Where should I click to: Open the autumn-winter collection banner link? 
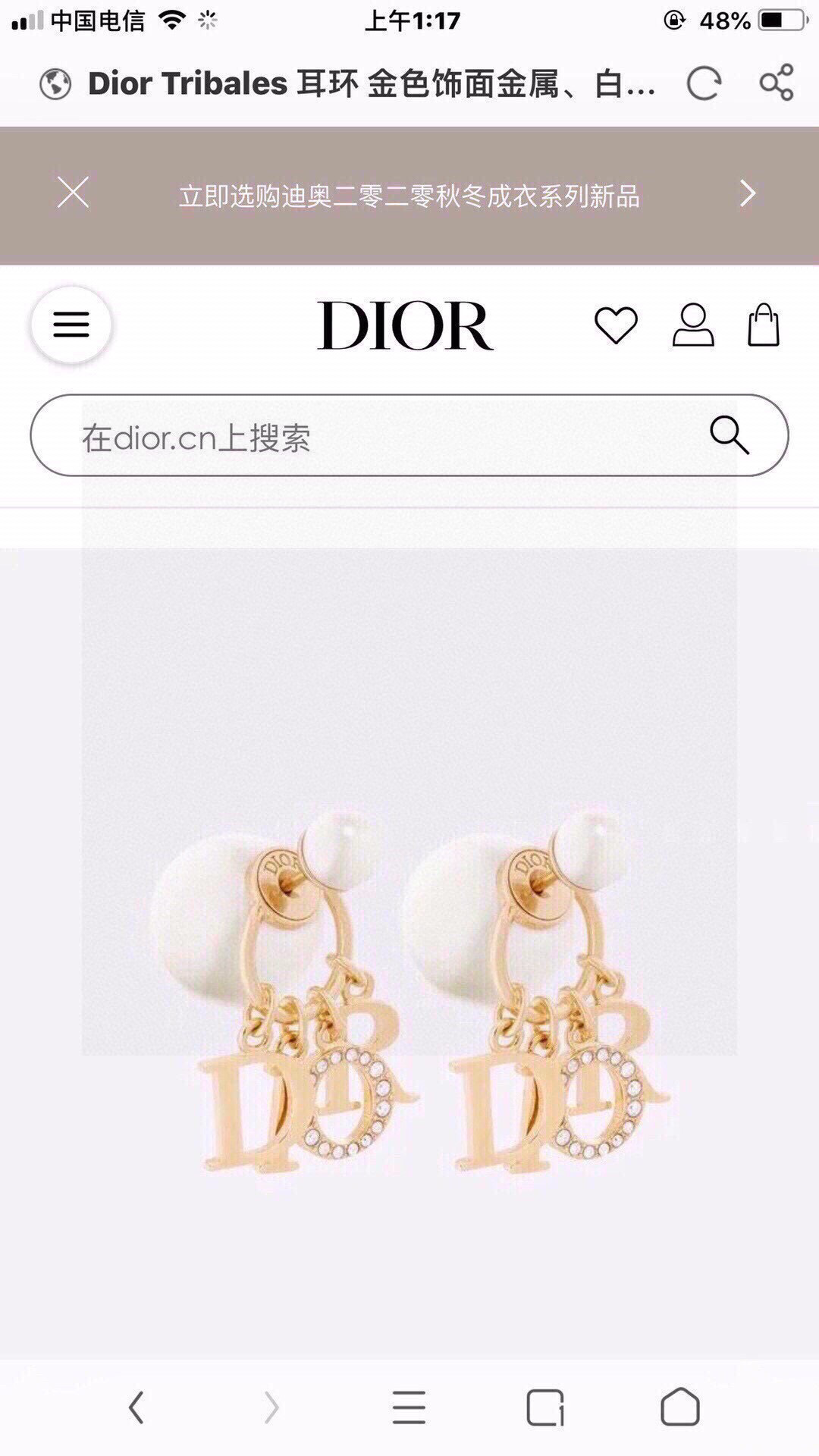pyautogui.click(x=409, y=196)
